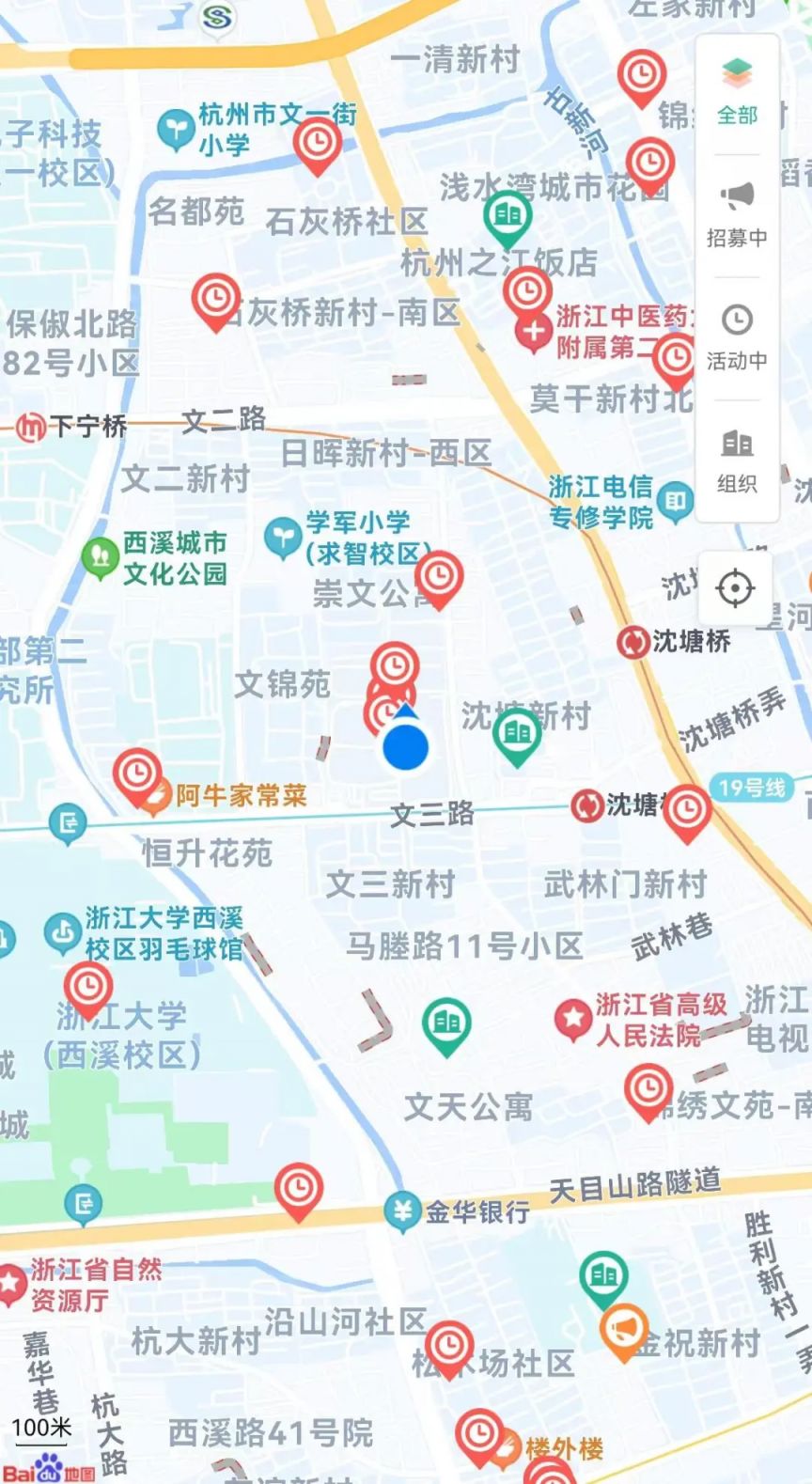Image resolution: width=812 pixels, height=1484 pixels.
Task: Open the clock marker at 浙江大学西溪校区
Action: click(88, 989)
